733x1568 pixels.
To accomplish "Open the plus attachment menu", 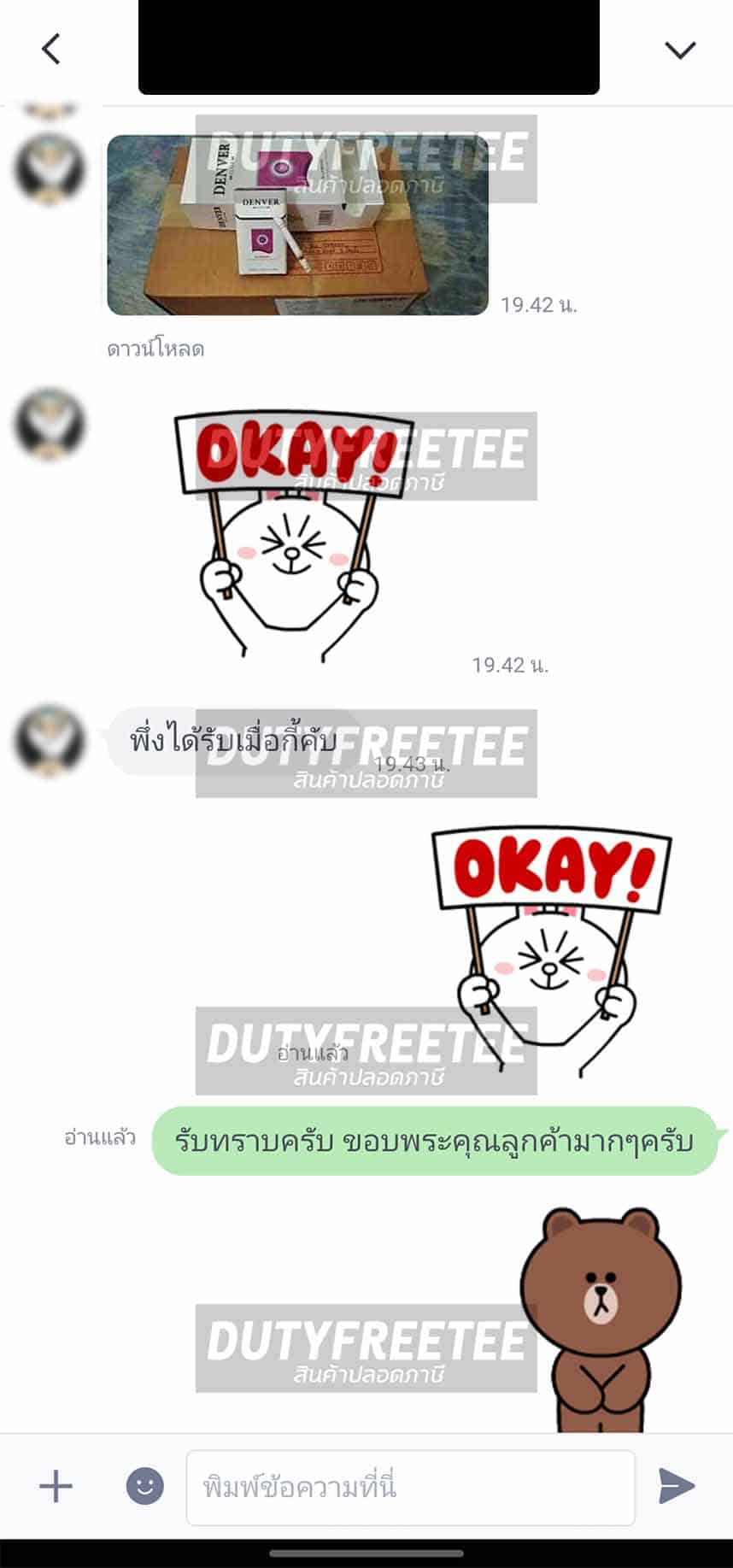I will pyautogui.click(x=56, y=1486).
